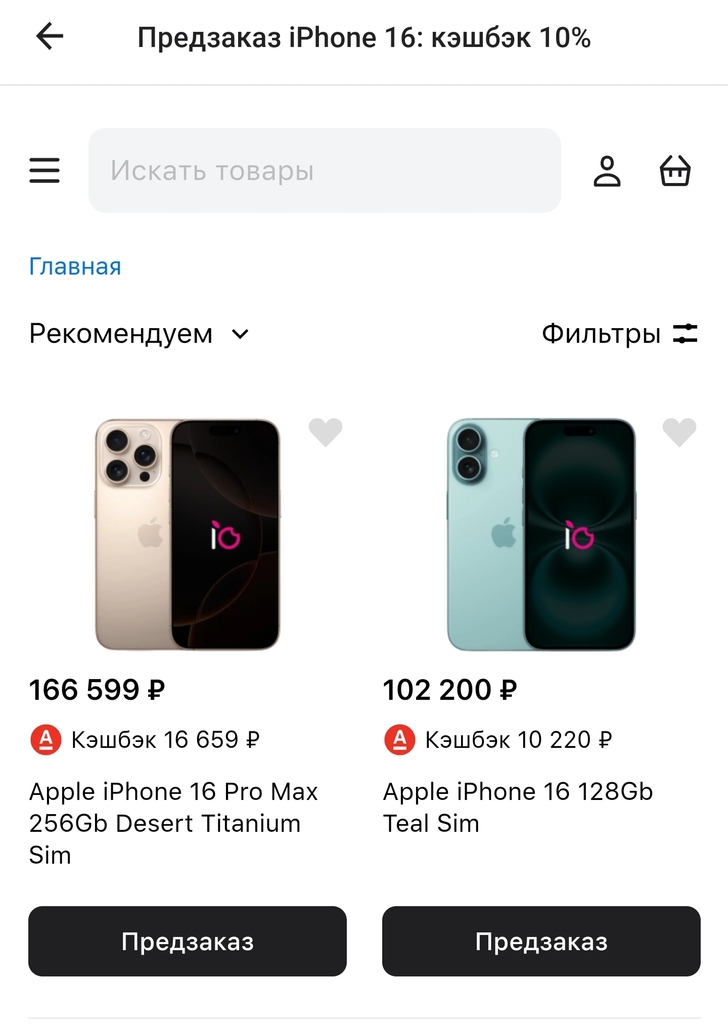
Task: Open the user profile icon
Action: (607, 171)
